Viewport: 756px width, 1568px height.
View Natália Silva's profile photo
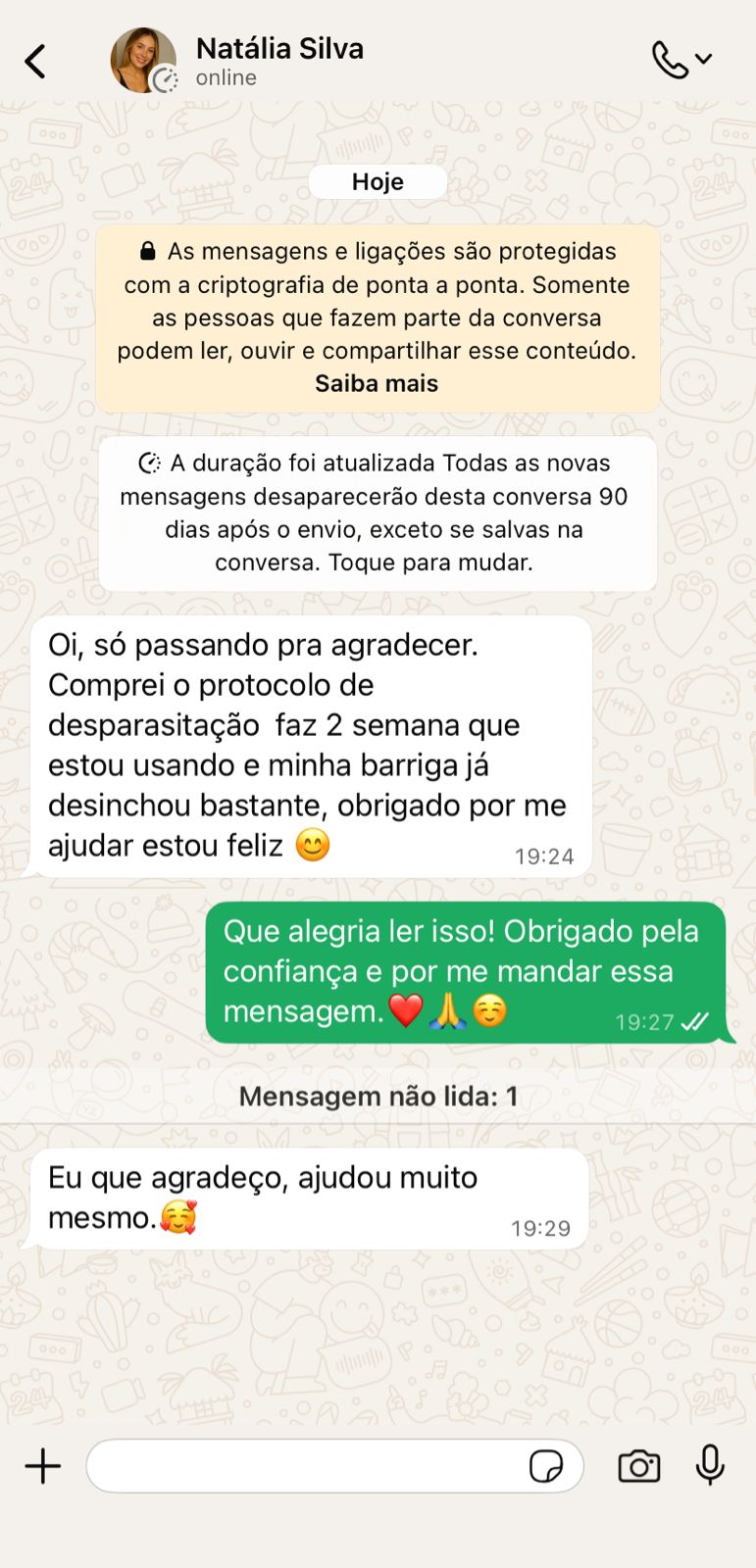(143, 61)
